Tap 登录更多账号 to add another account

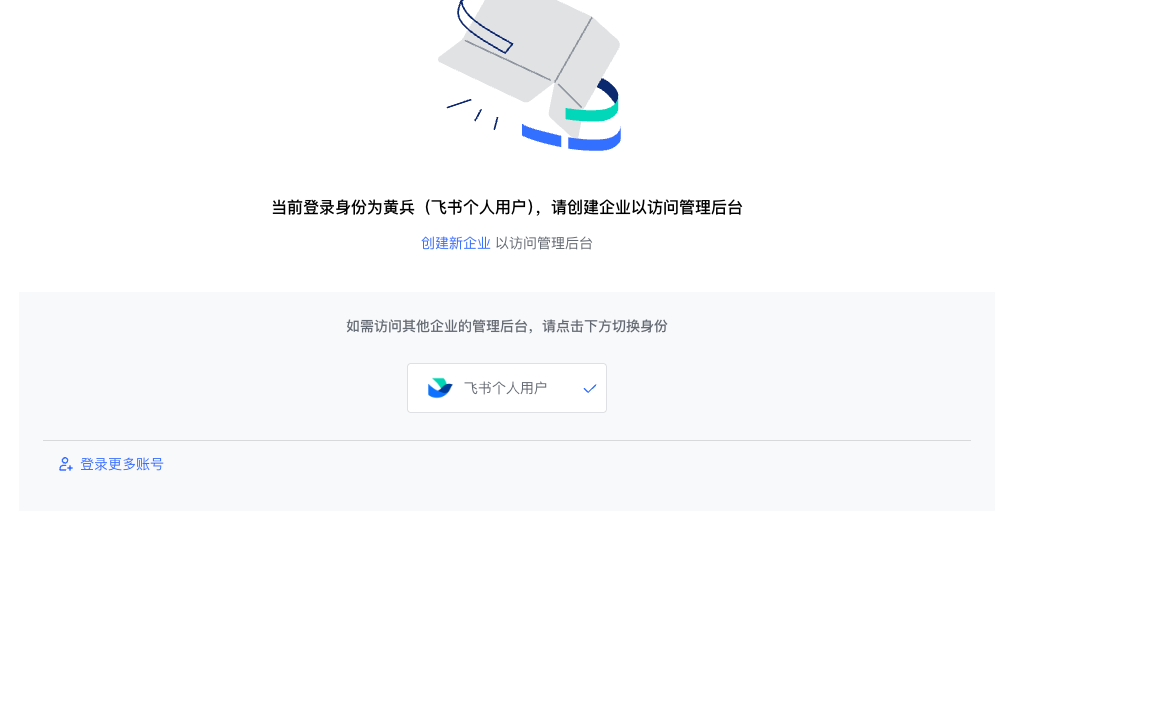111,464
